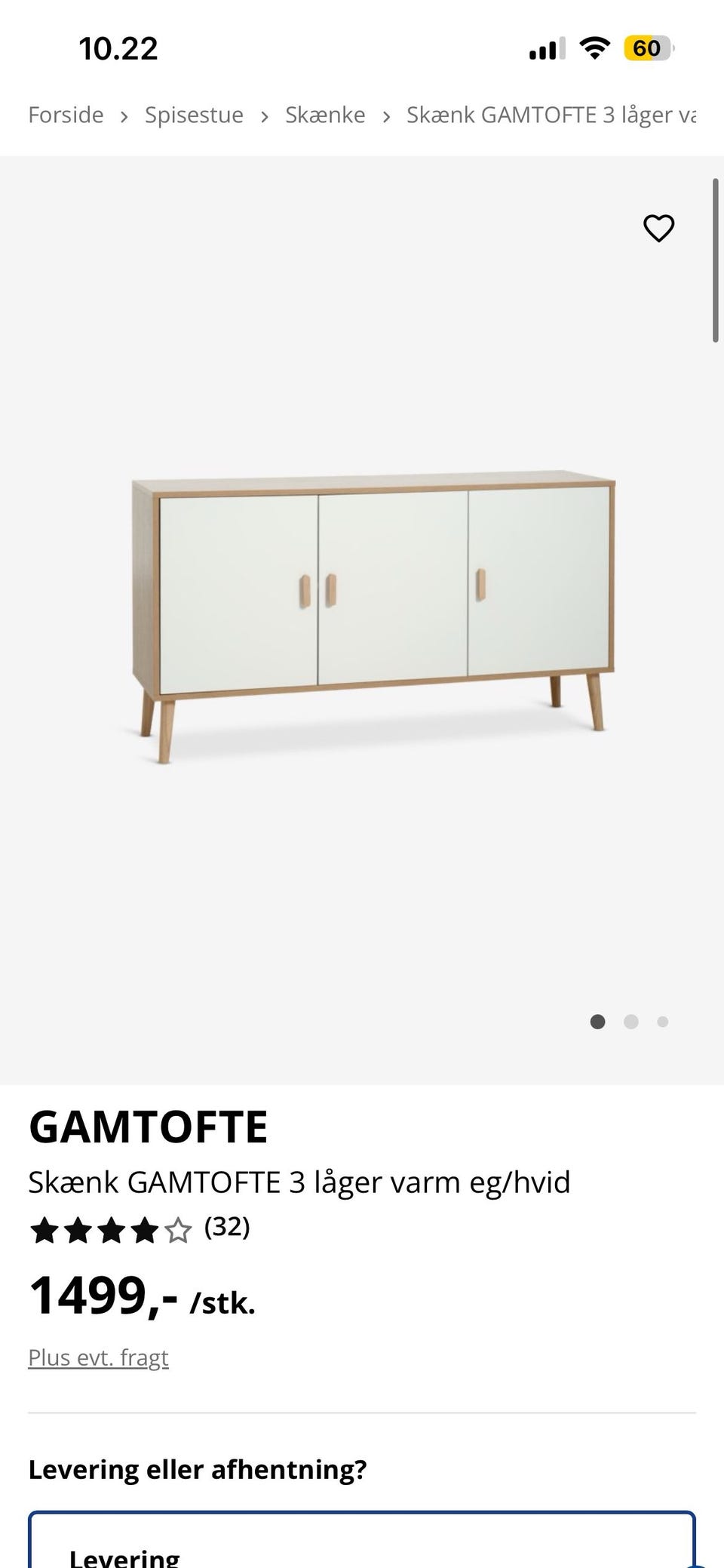Add GAMTOFTE to favorites via heart icon
The height and width of the screenshot is (1568, 724).
click(x=658, y=229)
